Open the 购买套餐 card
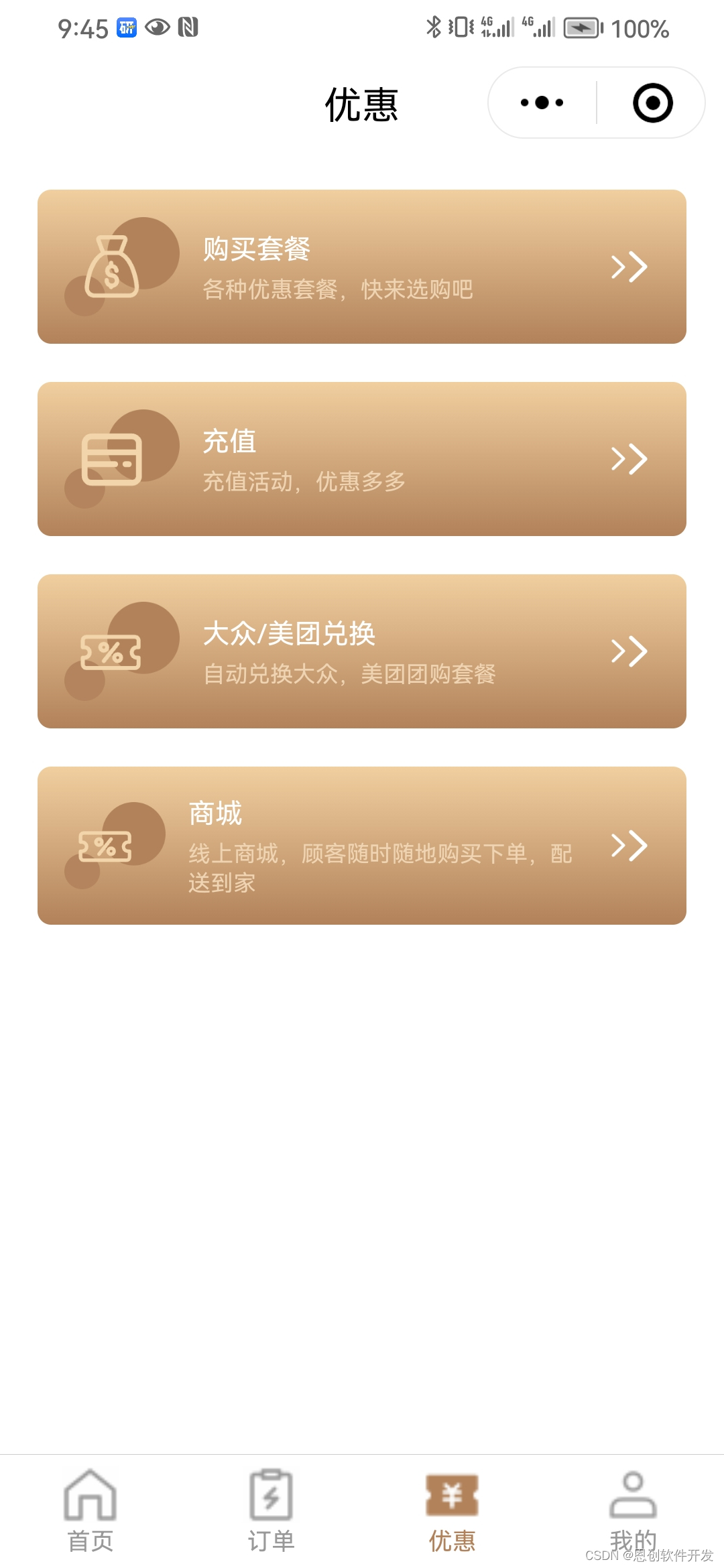 click(x=362, y=267)
